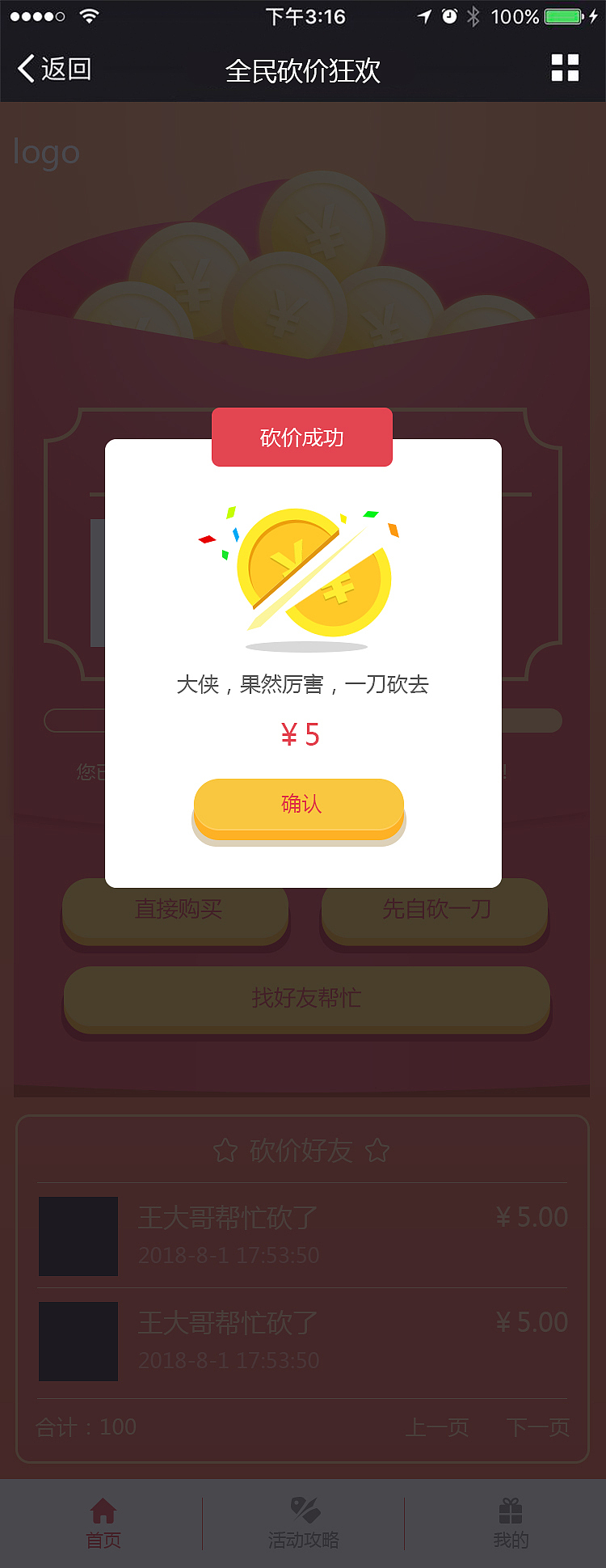Click the 砍价成功 red banner
Image resolution: width=606 pixels, height=1568 pixels.
click(301, 437)
